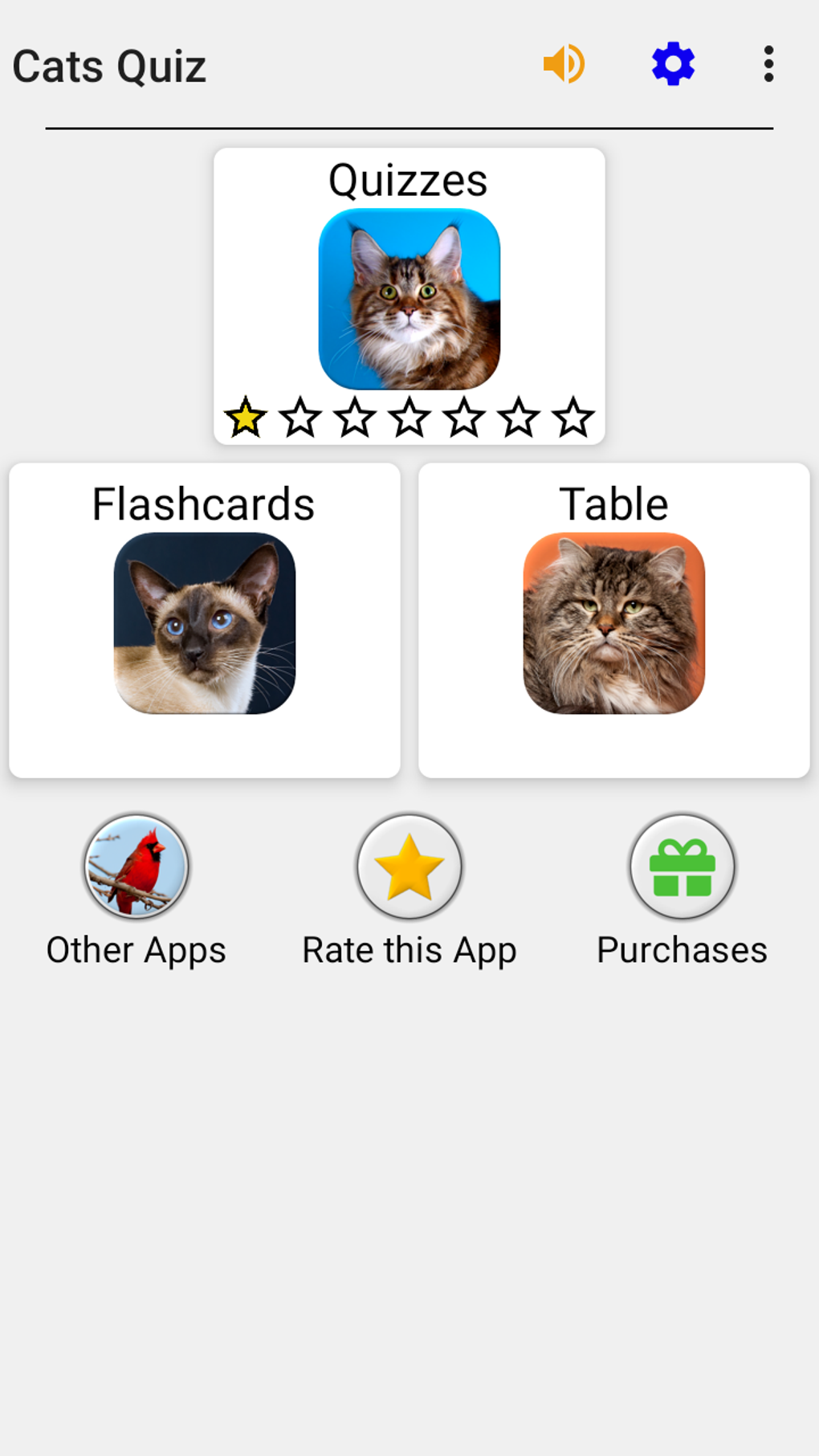
Task: Open settings via the gear icon
Action: tap(673, 64)
